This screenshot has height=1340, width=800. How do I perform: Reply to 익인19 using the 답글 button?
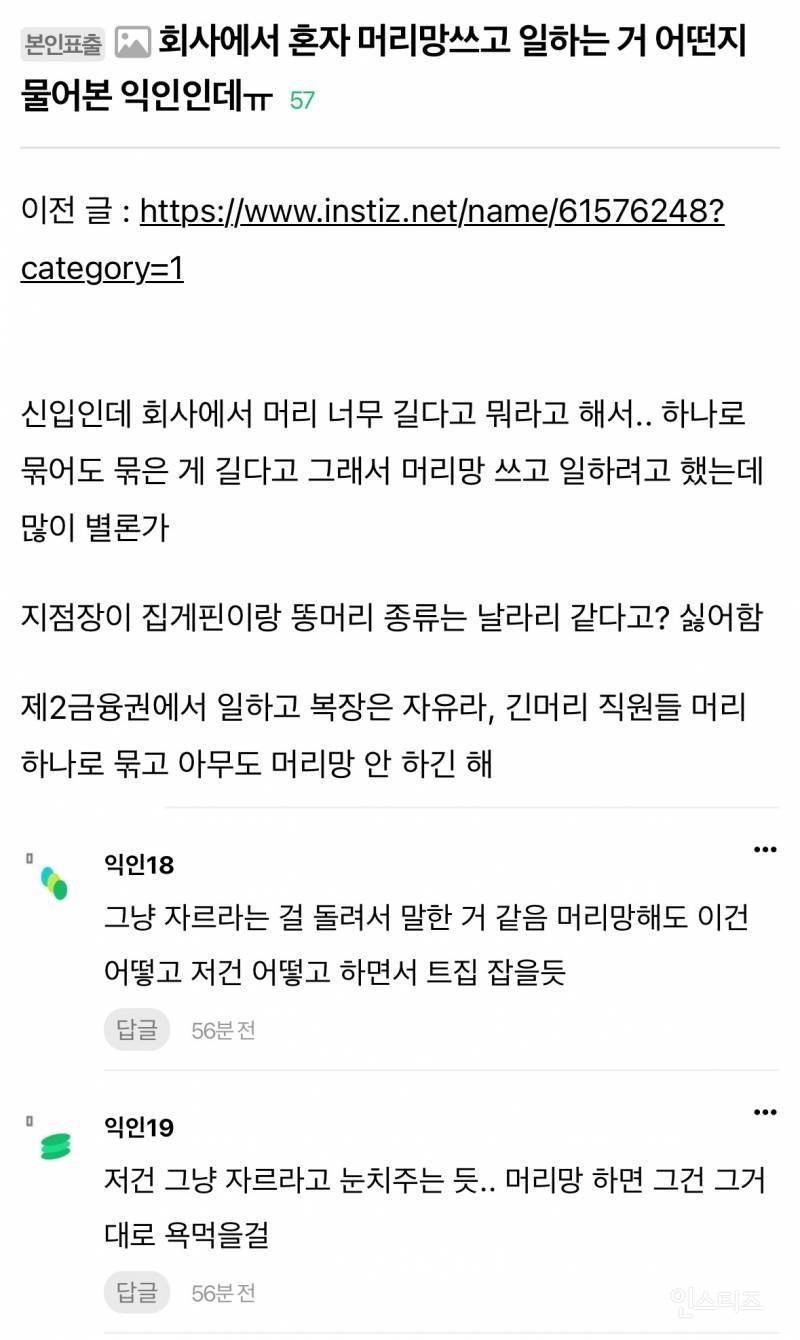coord(136,1292)
